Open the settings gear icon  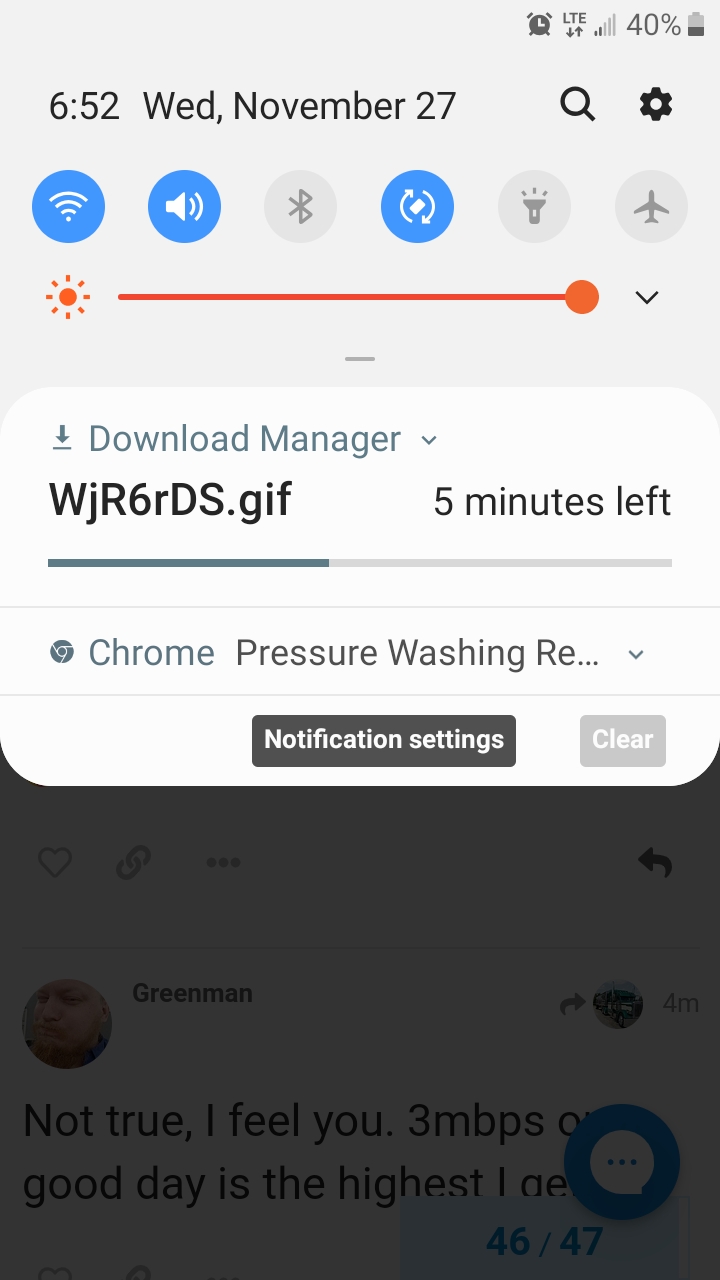[655, 104]
